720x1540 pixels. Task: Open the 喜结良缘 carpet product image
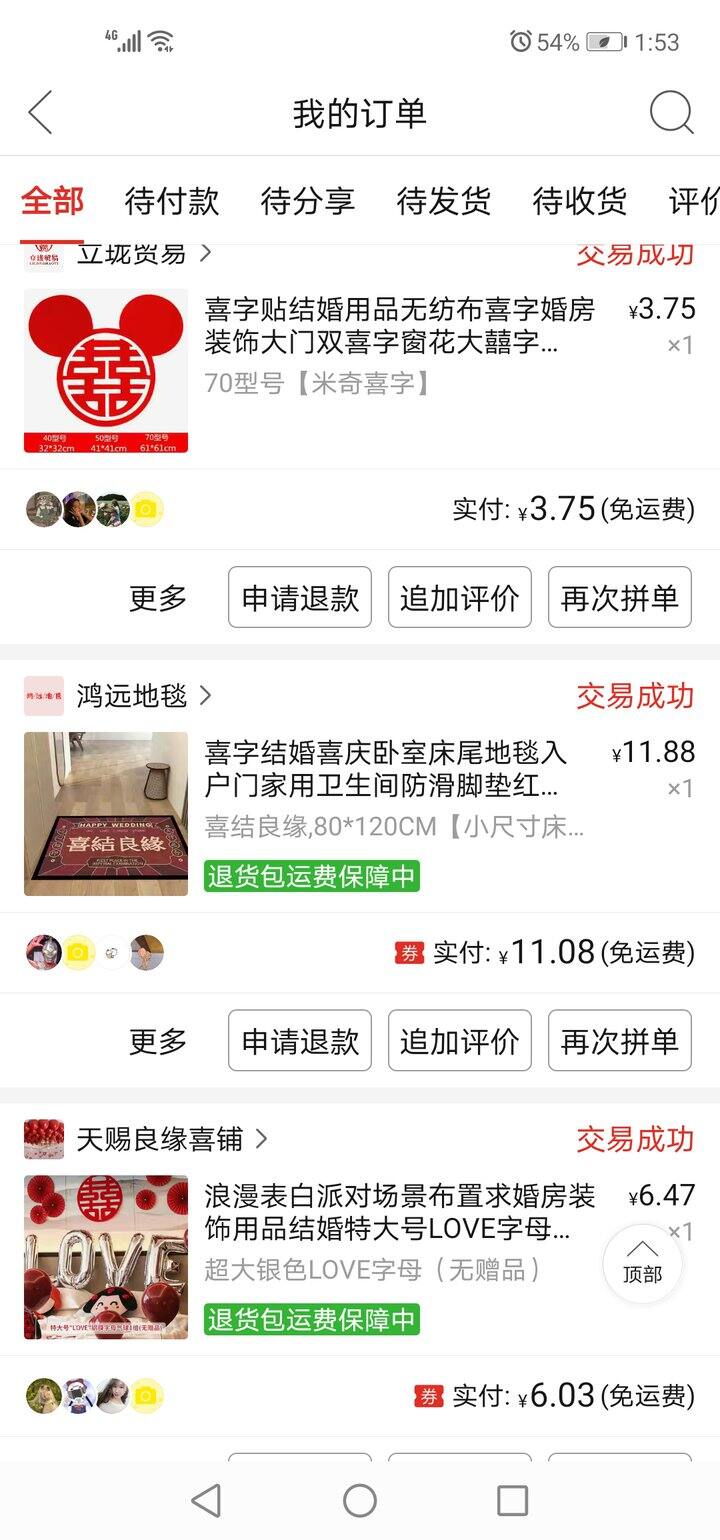[x=106, y=814]
